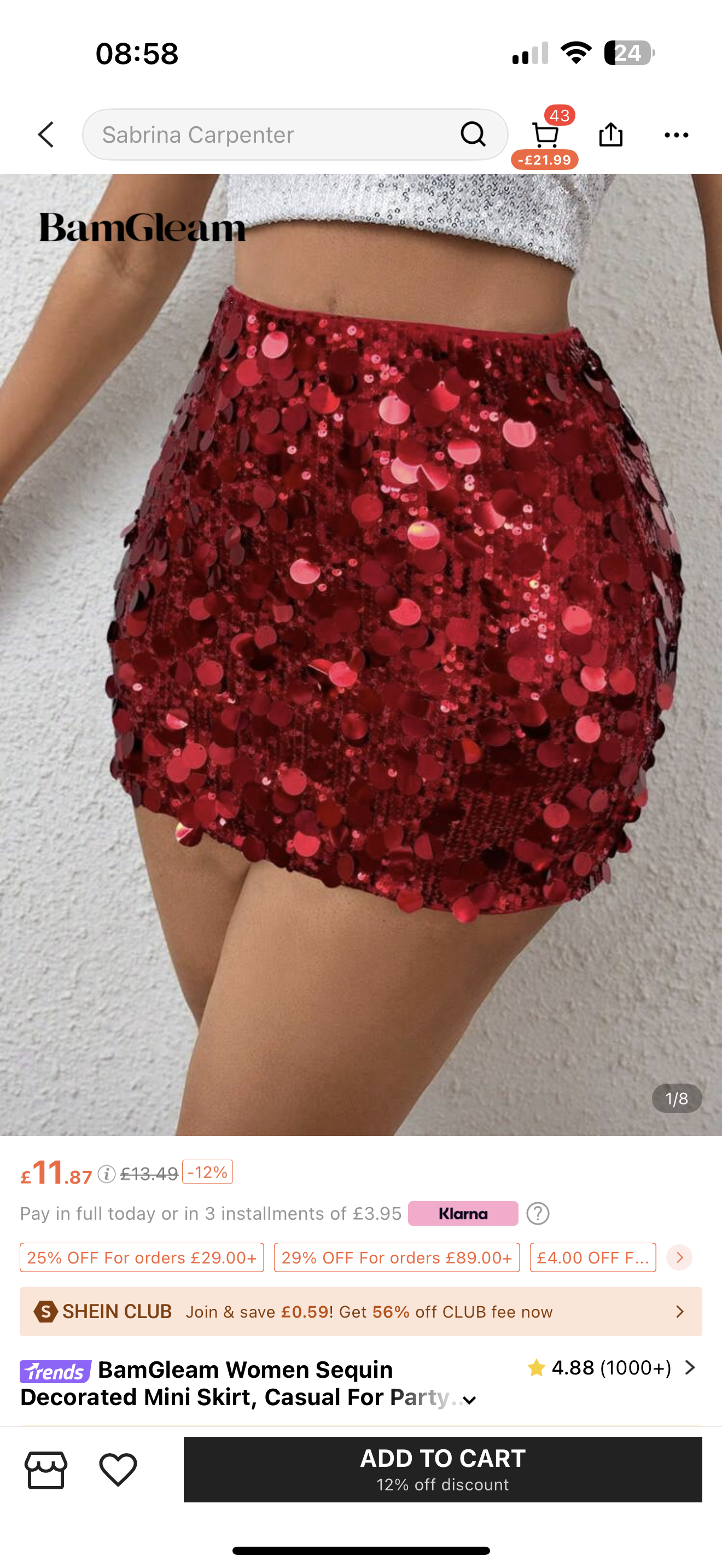722x1568 pixels.
Task: Select the 29% OFF for orders £89.00+ coupon
Action: click(x=397, y=1257)
